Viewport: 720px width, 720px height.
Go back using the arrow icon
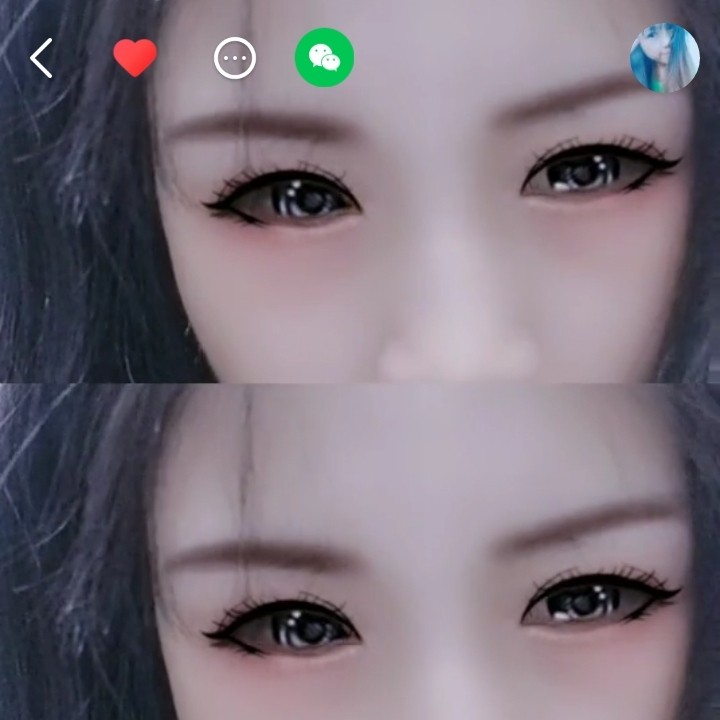coord(41,59)
